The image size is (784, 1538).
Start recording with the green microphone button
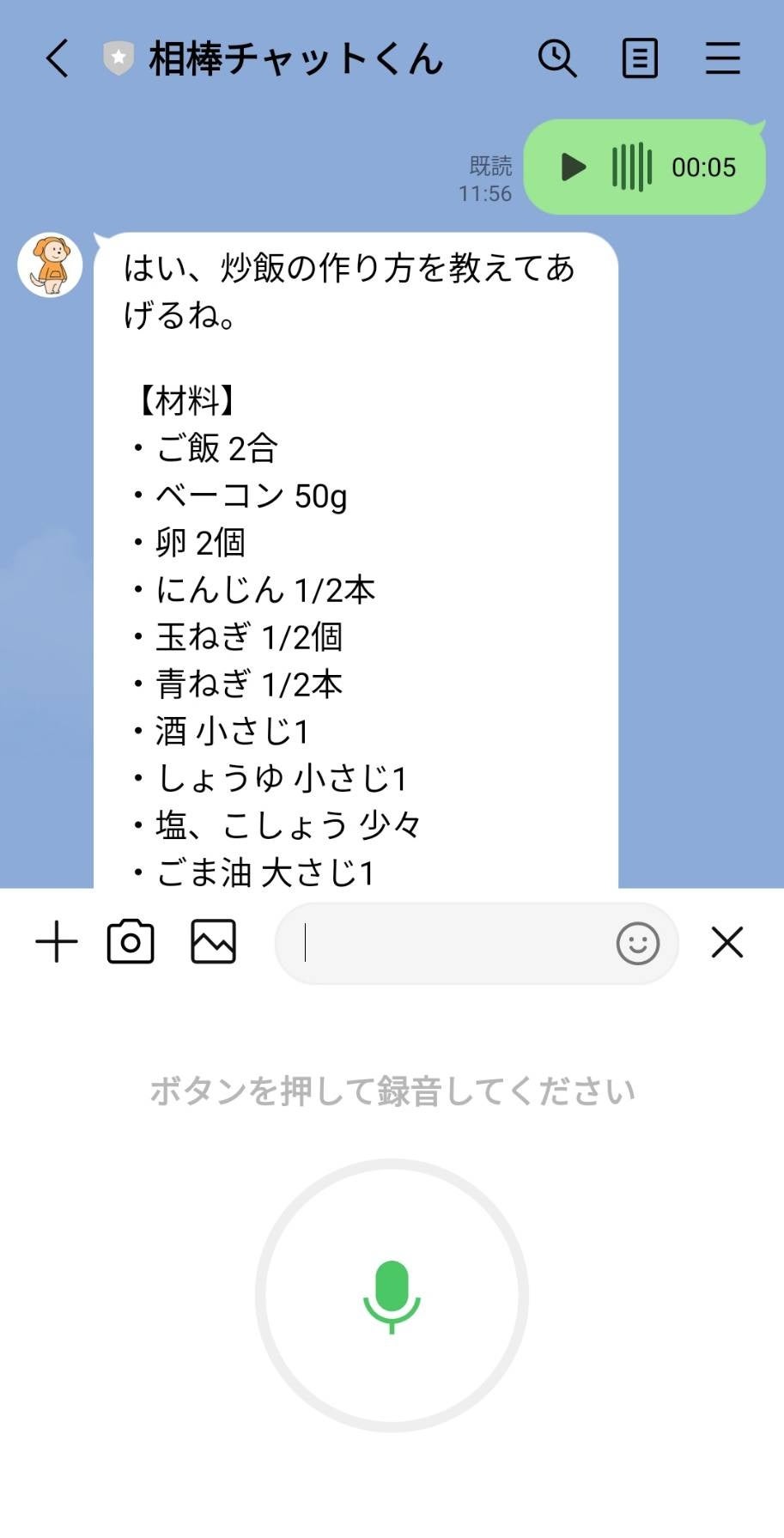pyautogui.click(x=392, y=1295)
